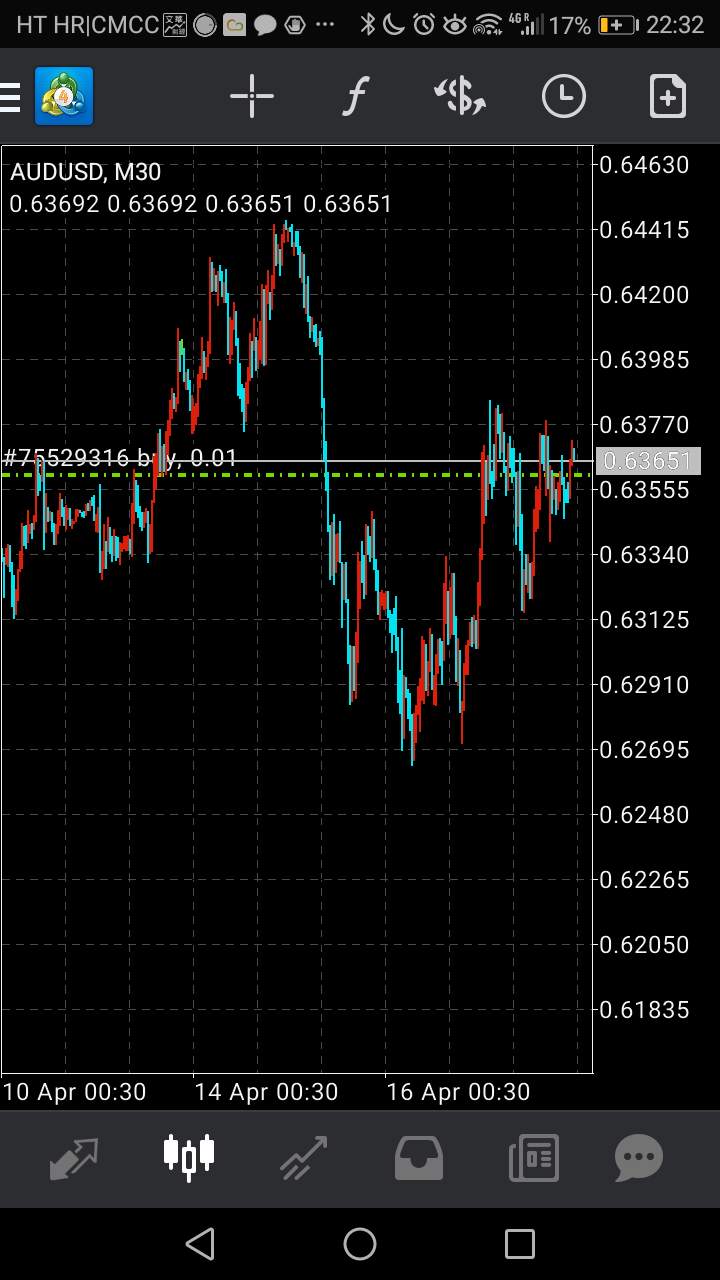Viewport: 720px width, 1280px height.
Task: View the History inbox tab
Action: coord(419,1158)
